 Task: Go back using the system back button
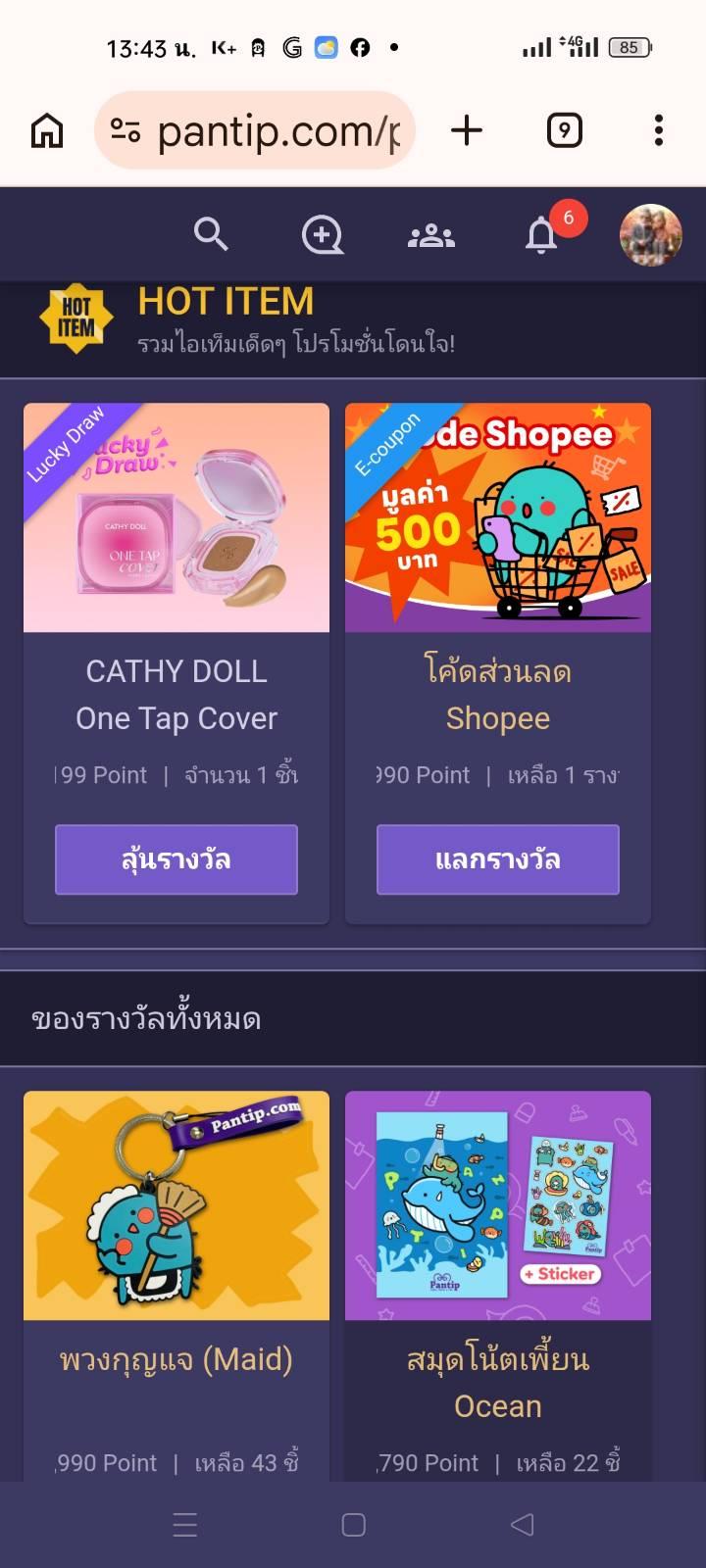[522, 1524]
